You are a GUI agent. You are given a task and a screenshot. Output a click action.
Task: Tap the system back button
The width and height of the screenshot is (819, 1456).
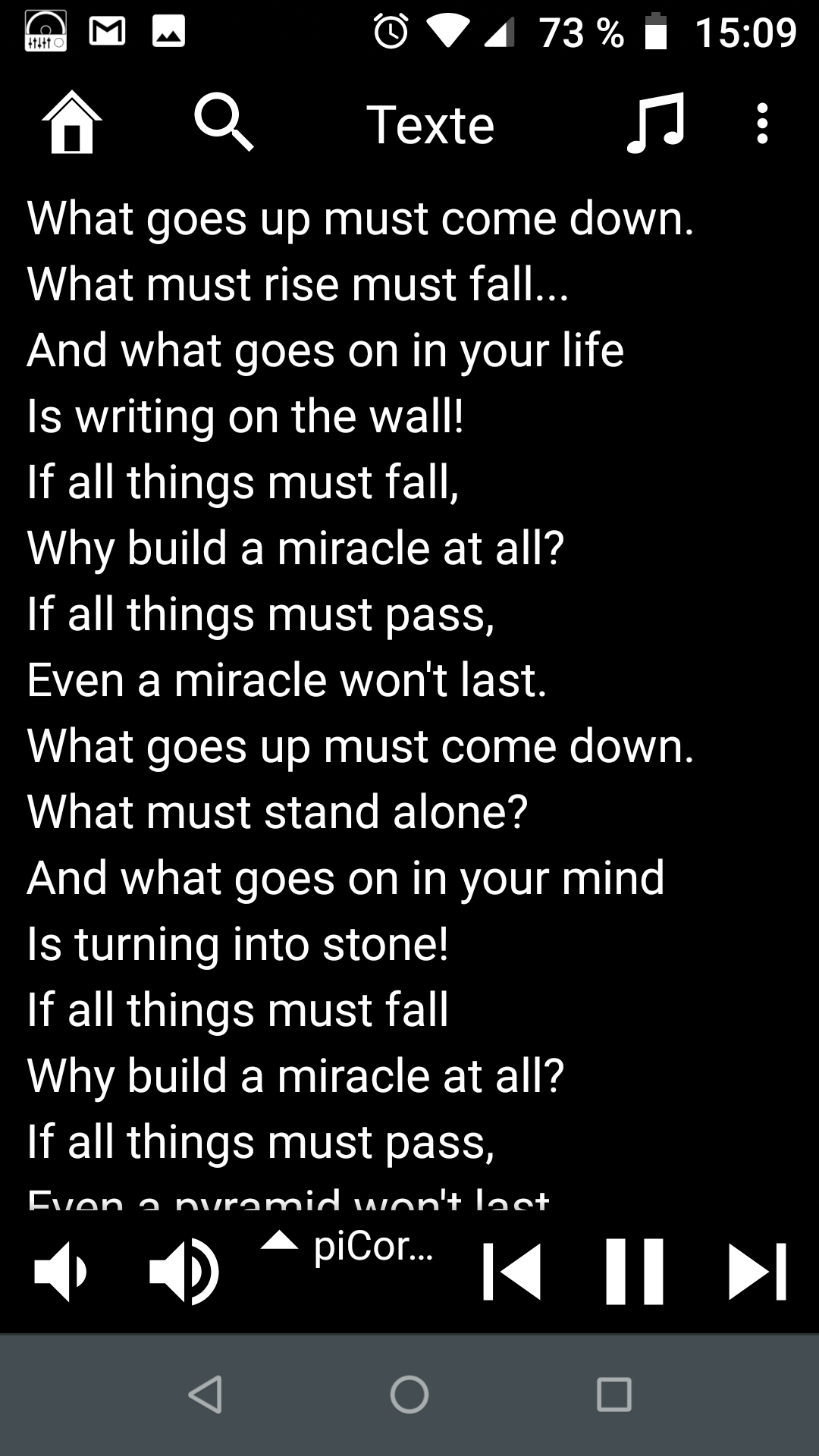pyautogui.click(x=205, y=1394)
